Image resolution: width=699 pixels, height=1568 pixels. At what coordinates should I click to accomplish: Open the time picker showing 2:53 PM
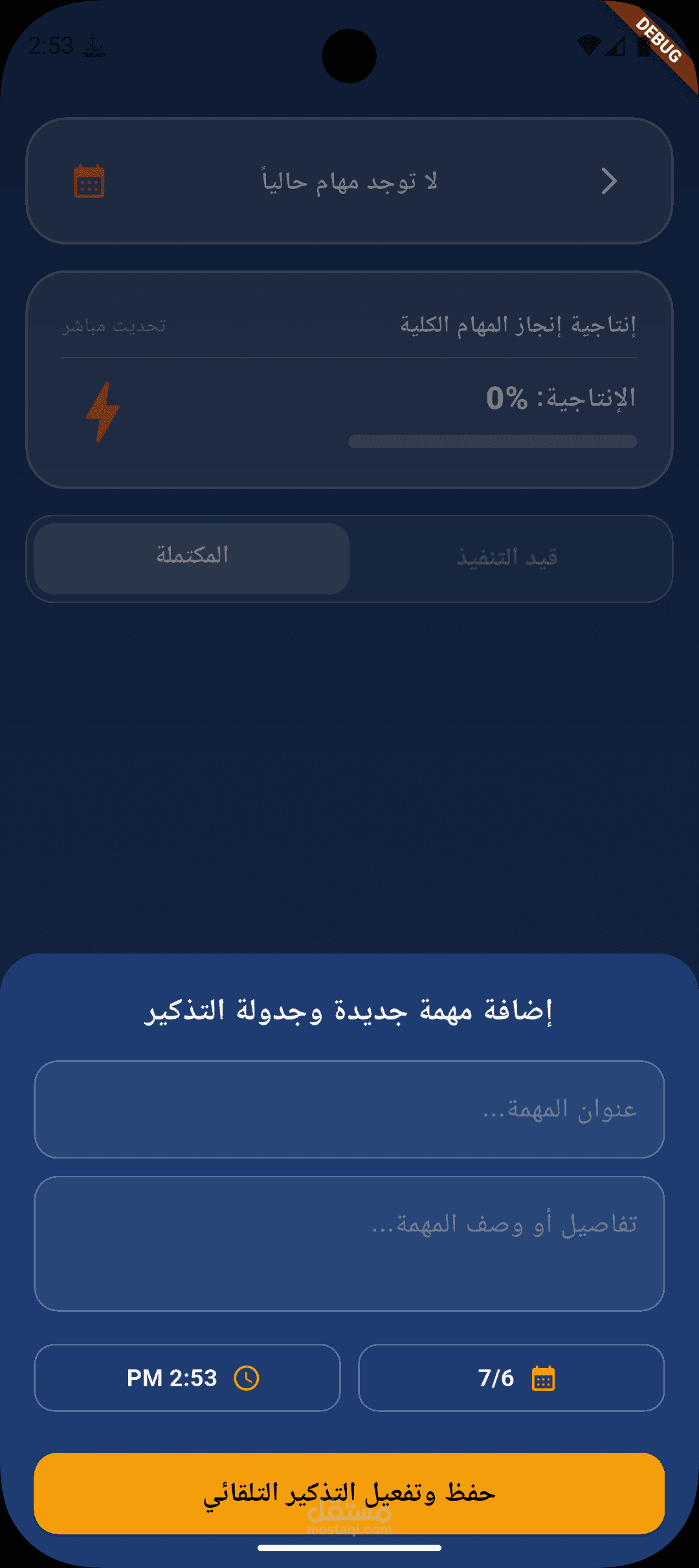pyautogui.click(x=187, y=1378)
